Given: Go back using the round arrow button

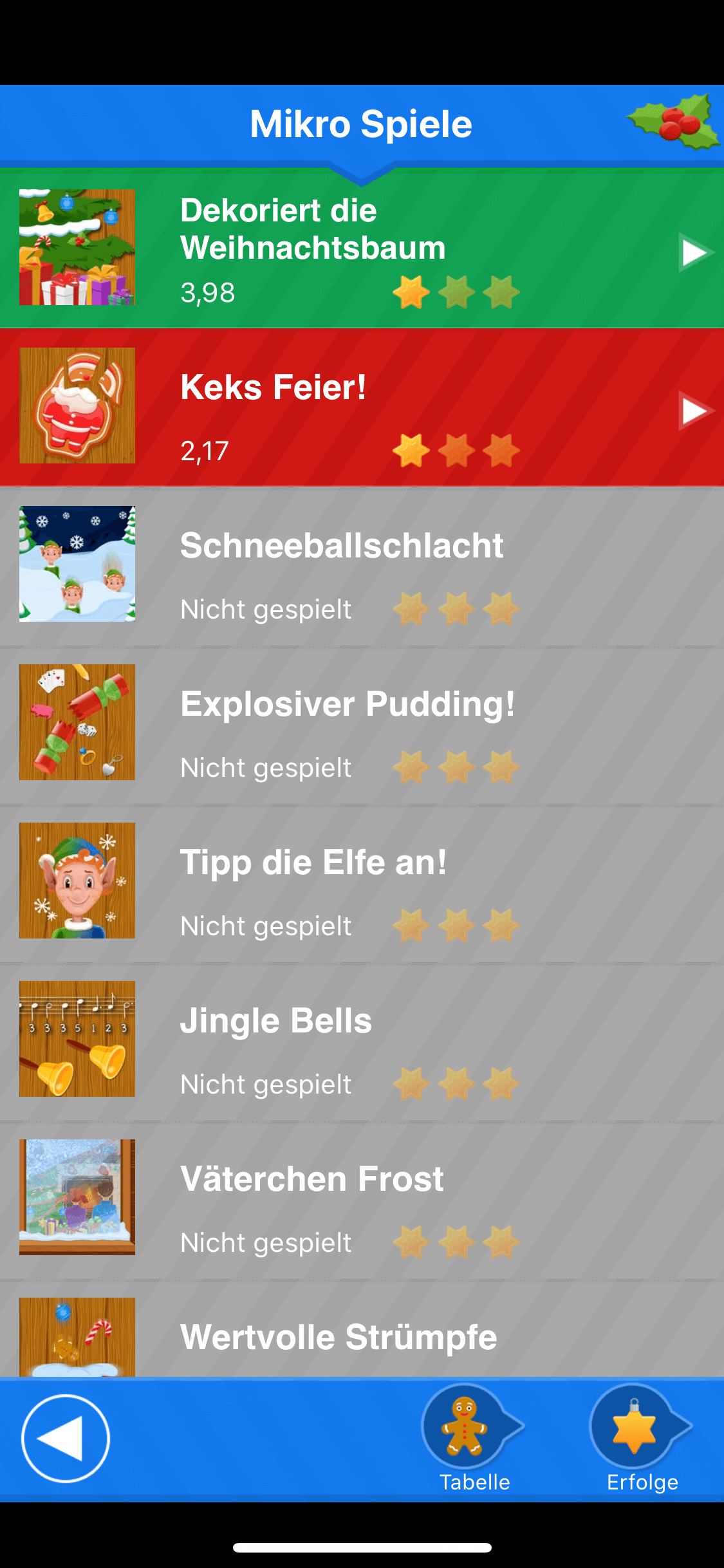Looking at the screenshot, I should 65,1438.
